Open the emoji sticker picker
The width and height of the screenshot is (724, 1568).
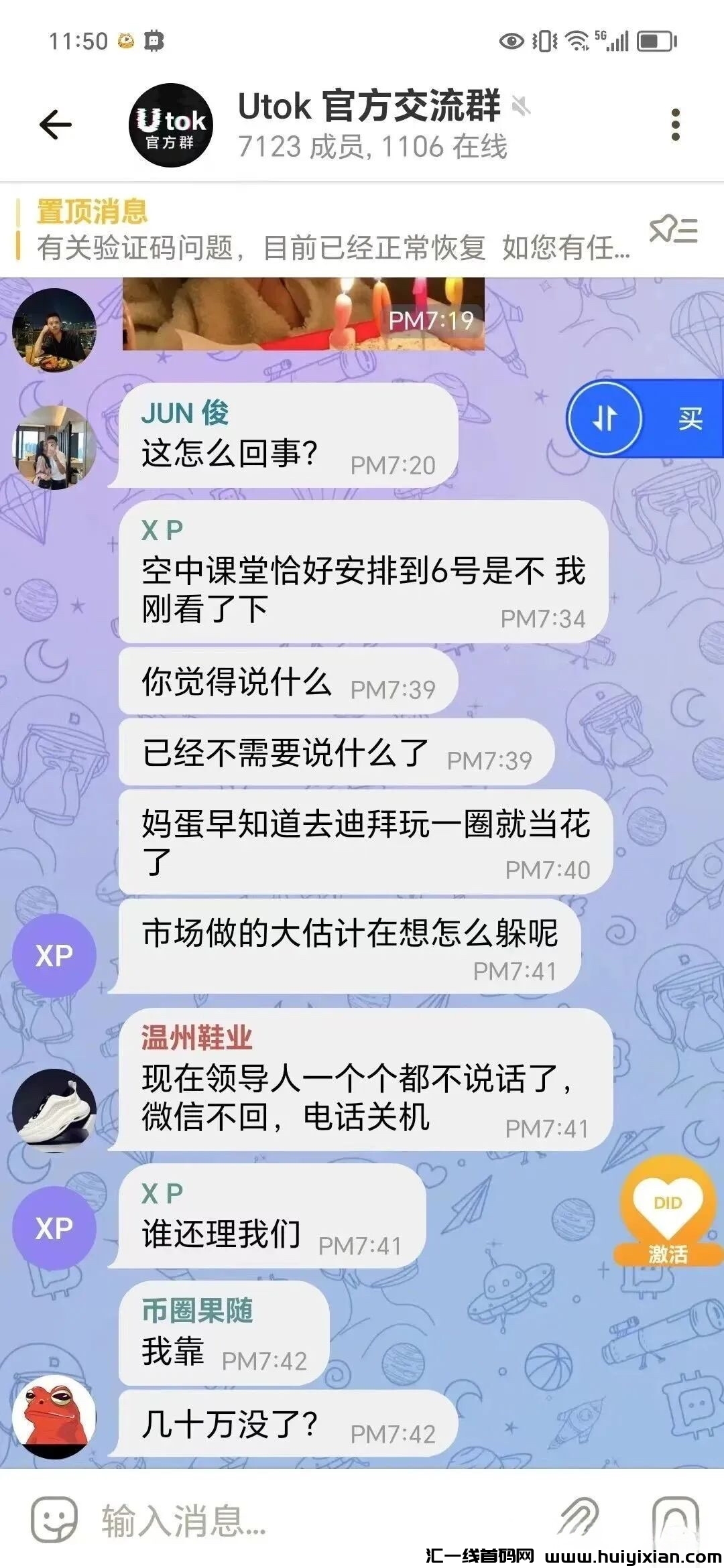click(x=54, y=1519)
